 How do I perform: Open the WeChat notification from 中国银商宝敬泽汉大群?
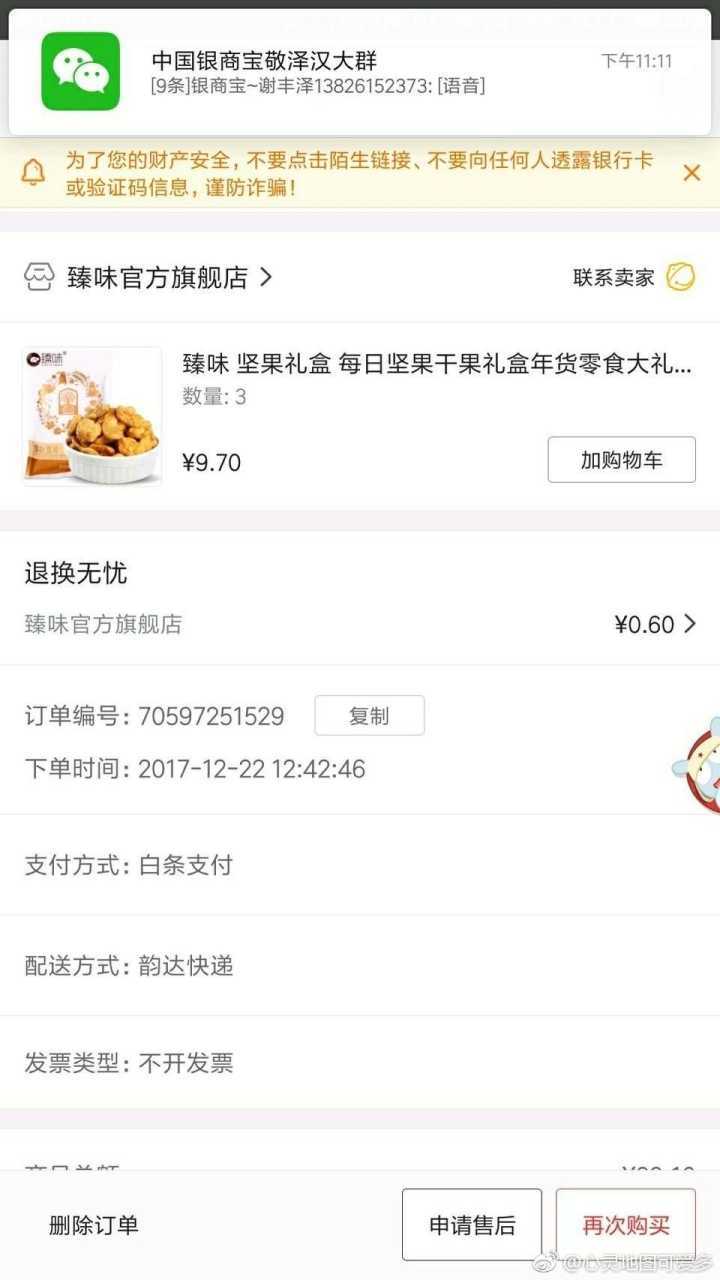(x=360, y=72)
